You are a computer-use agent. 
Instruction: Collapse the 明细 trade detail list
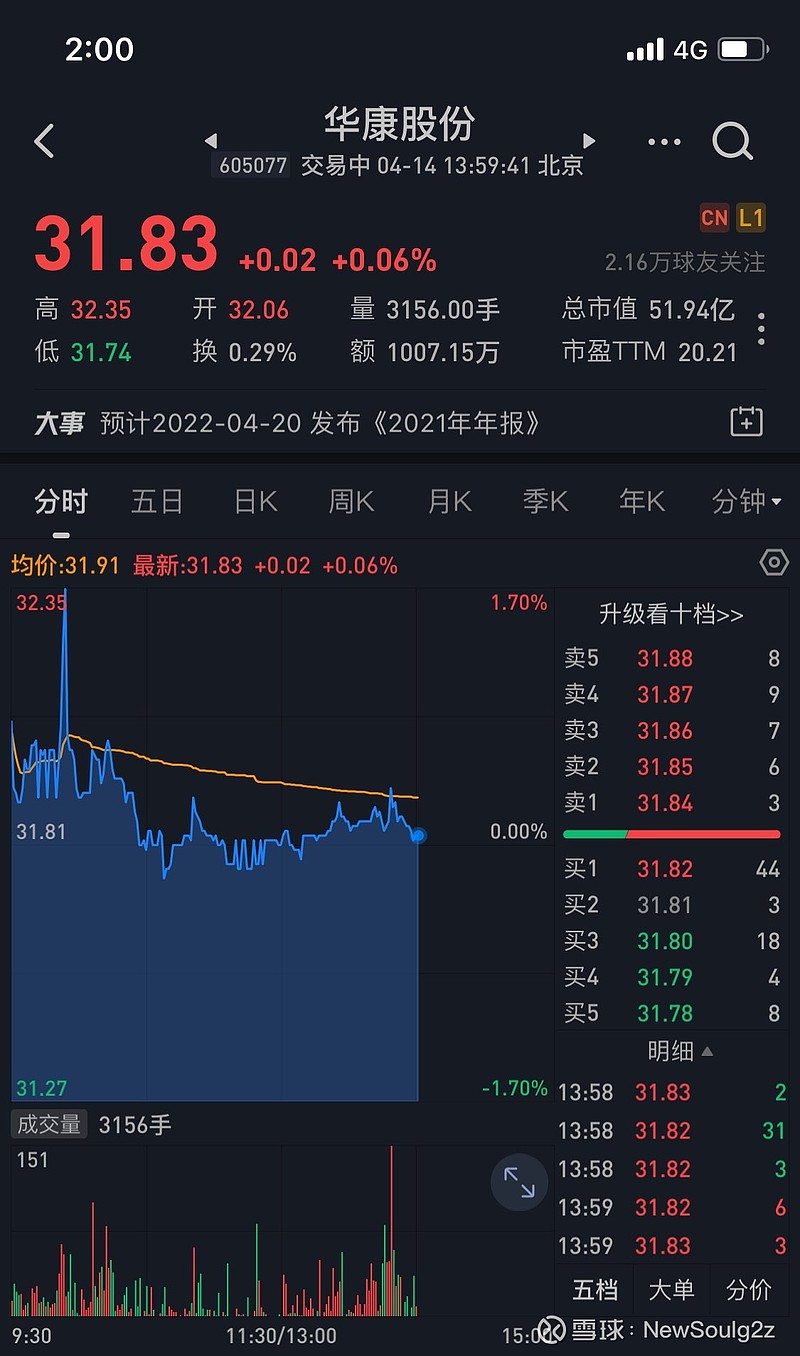click(671, 1051)
